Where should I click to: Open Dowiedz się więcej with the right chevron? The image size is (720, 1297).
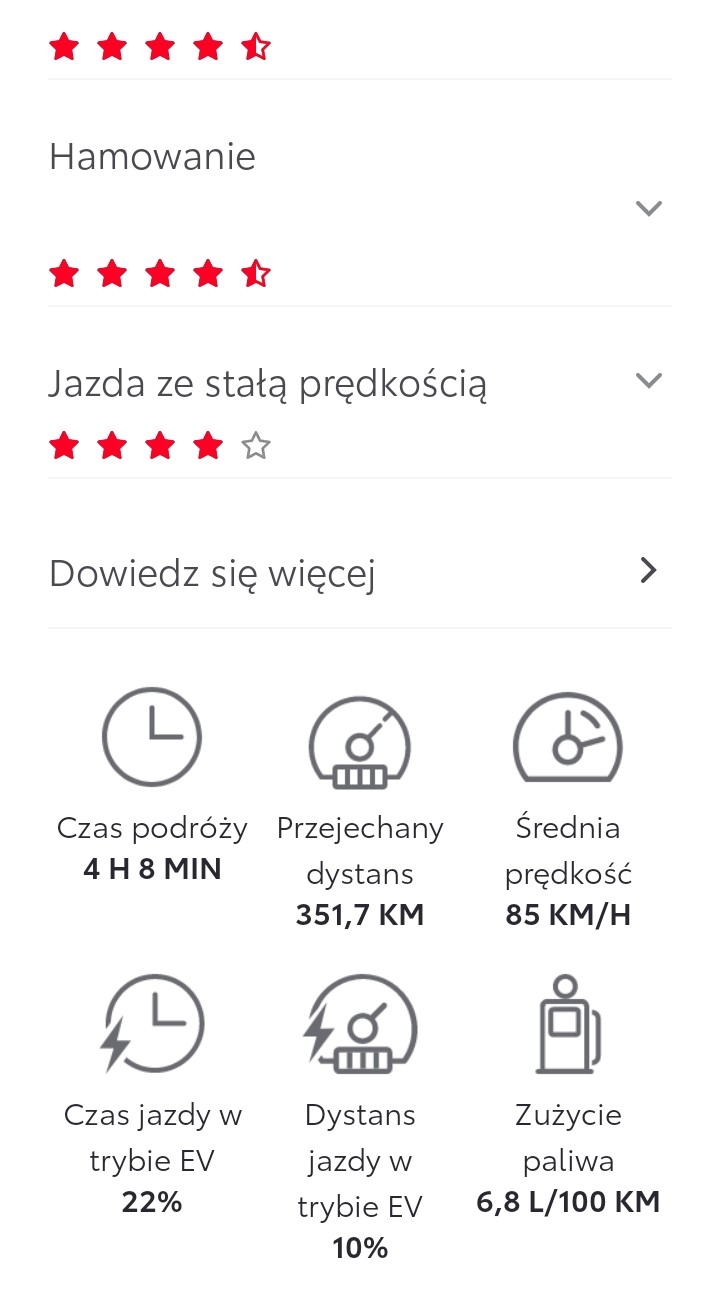[x=648, y=570]
